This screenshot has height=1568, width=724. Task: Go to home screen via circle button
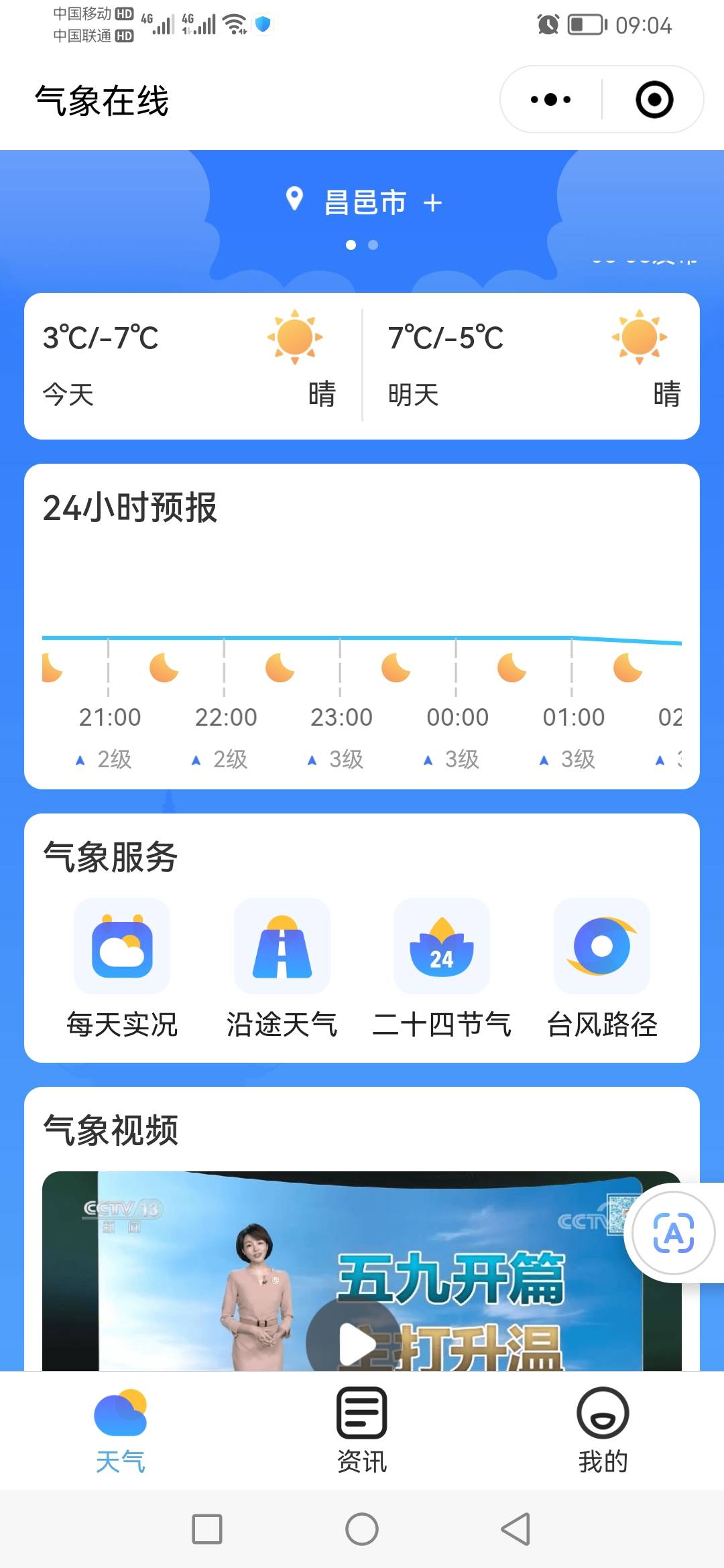362,1529
